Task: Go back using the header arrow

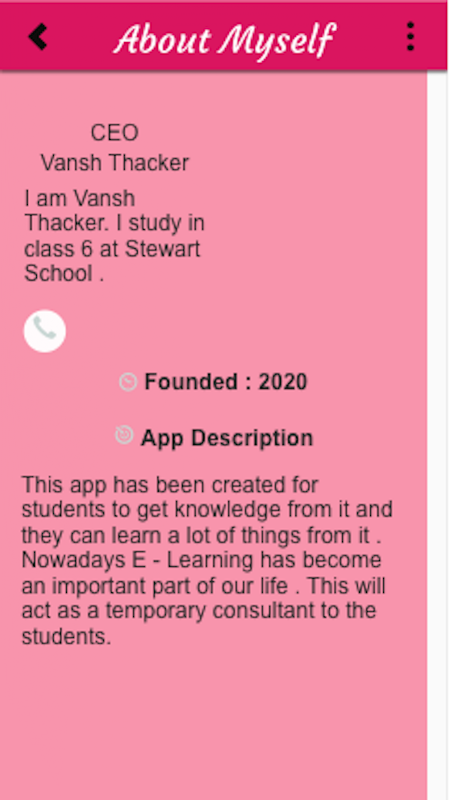Action: 38,37
